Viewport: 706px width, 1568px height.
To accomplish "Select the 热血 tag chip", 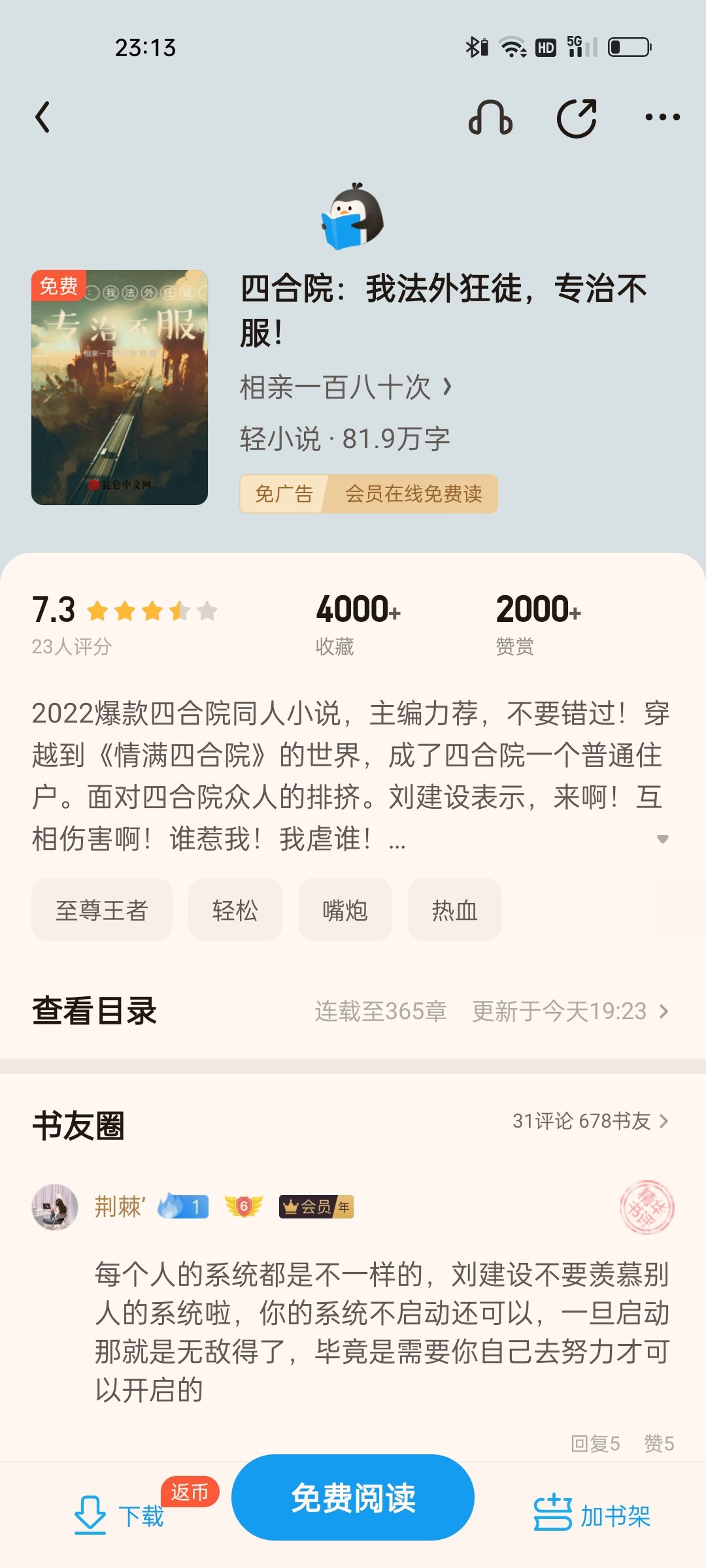I will (455, 910).
